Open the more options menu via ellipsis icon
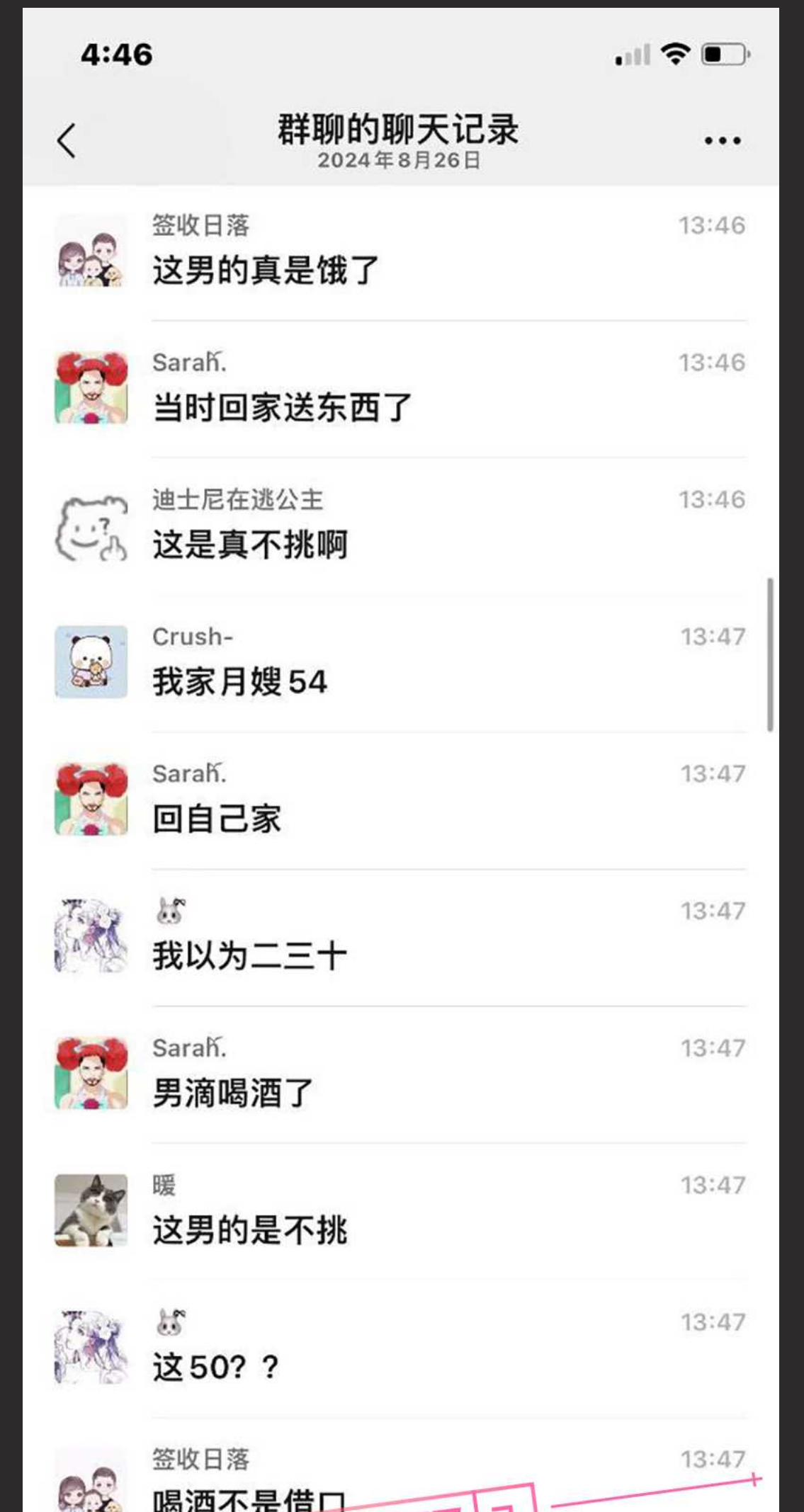Screen dimensions: 804x1512 [x=720, y=140]
